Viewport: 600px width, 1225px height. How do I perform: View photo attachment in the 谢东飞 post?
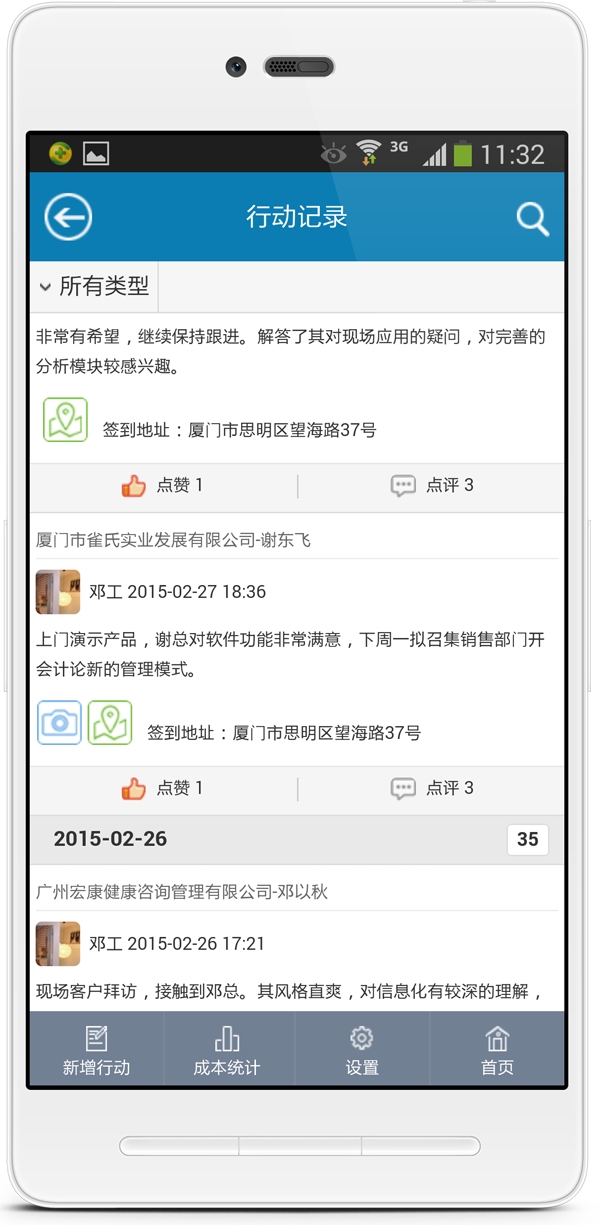pos(59,722)
